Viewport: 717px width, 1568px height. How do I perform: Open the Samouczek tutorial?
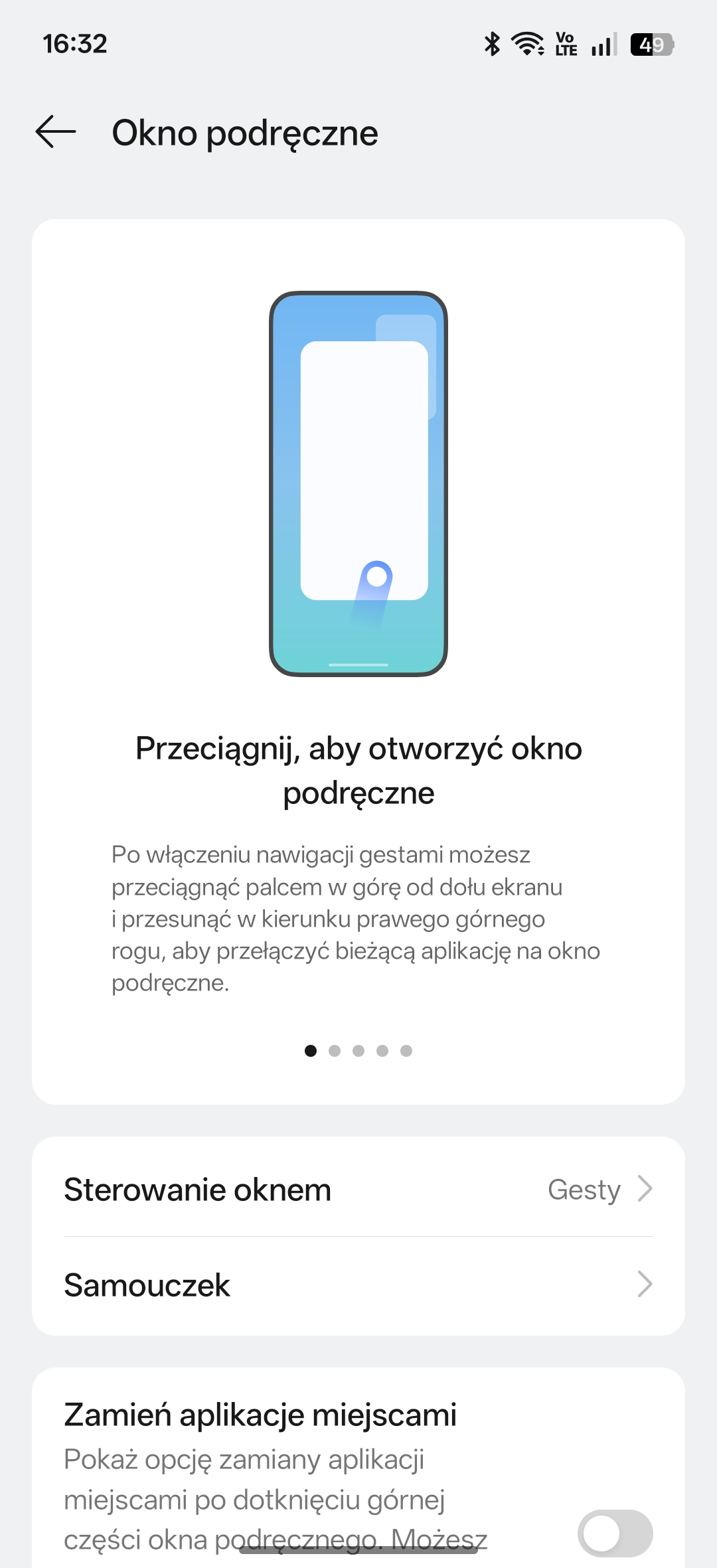358,1285
